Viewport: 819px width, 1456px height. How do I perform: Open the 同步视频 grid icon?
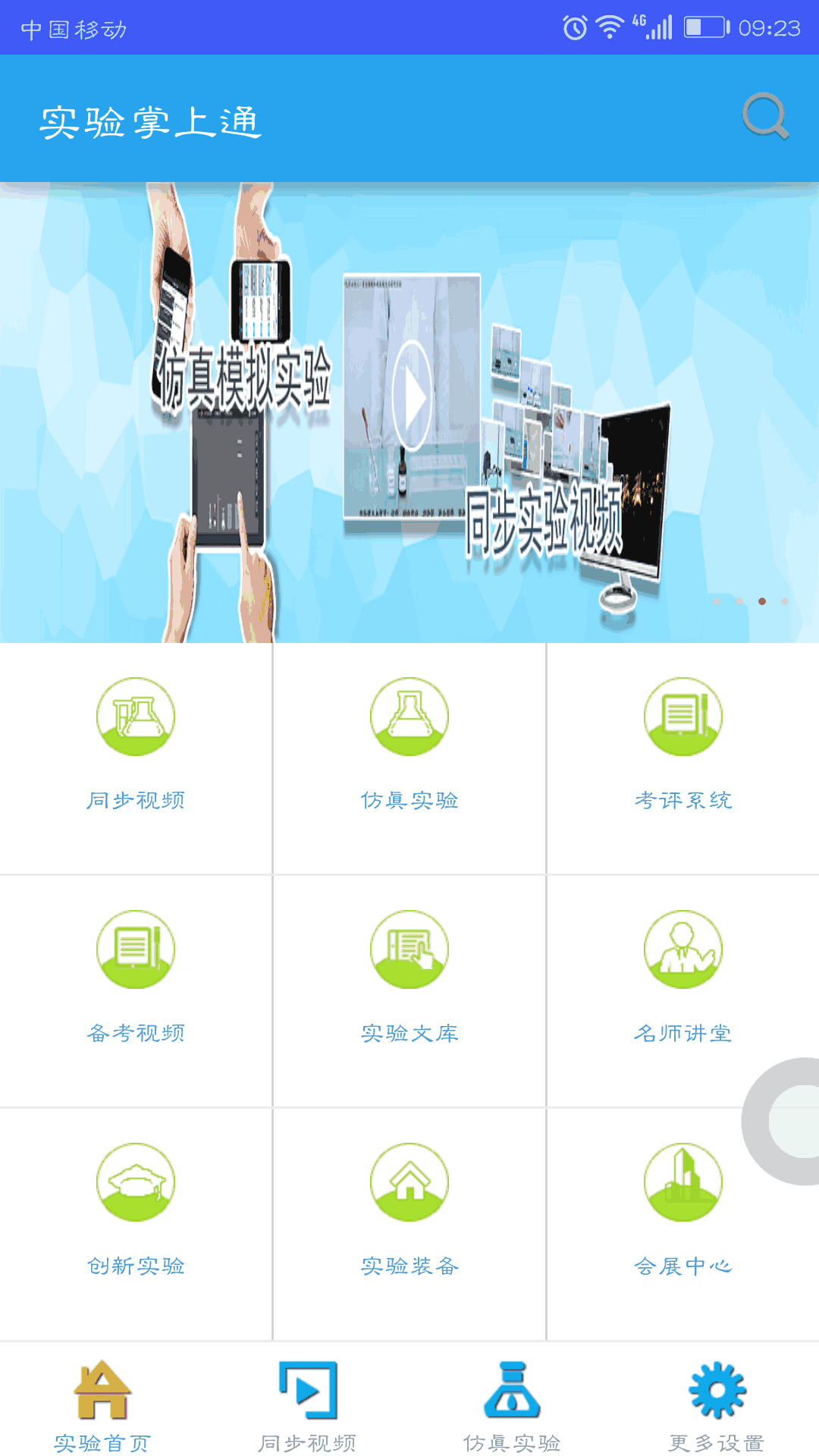coord(136,716)
